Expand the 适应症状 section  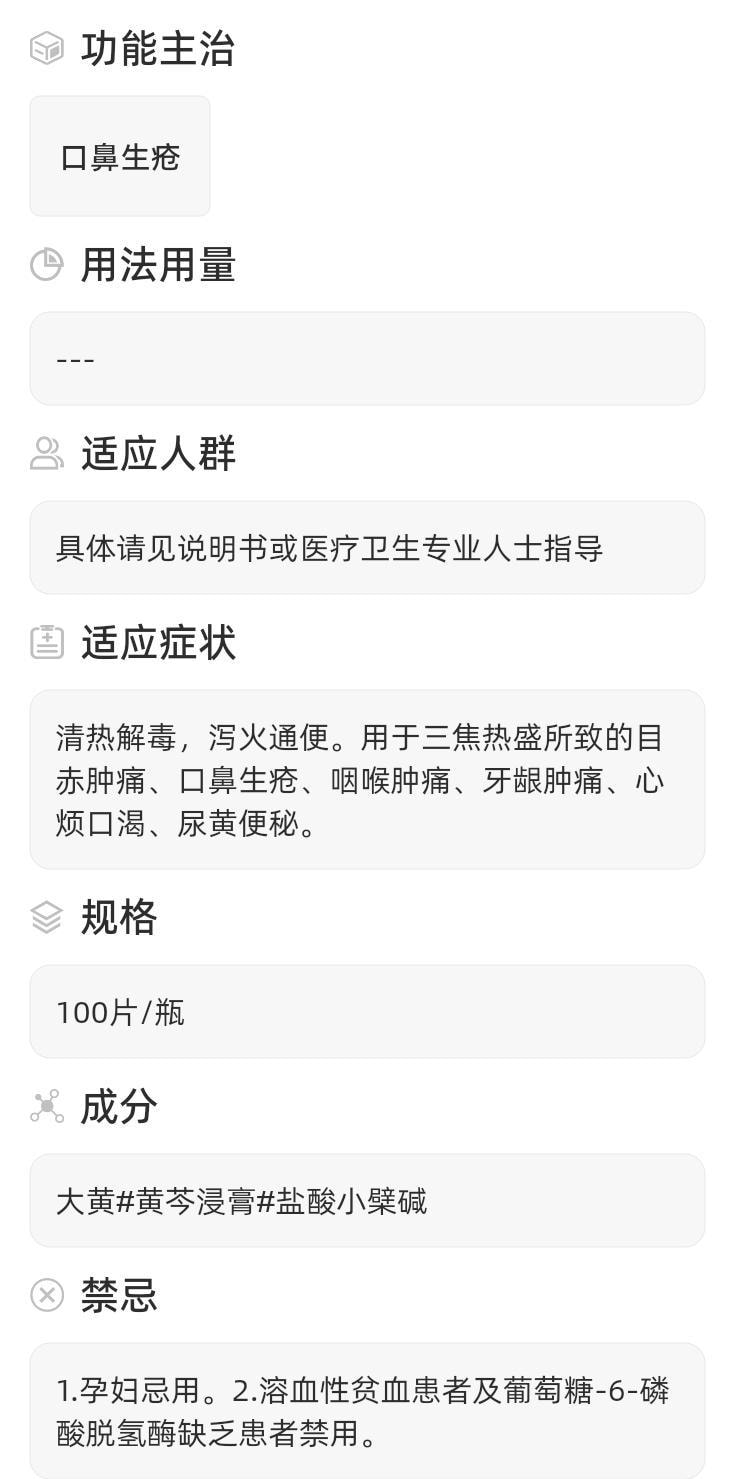coord(158,644)
